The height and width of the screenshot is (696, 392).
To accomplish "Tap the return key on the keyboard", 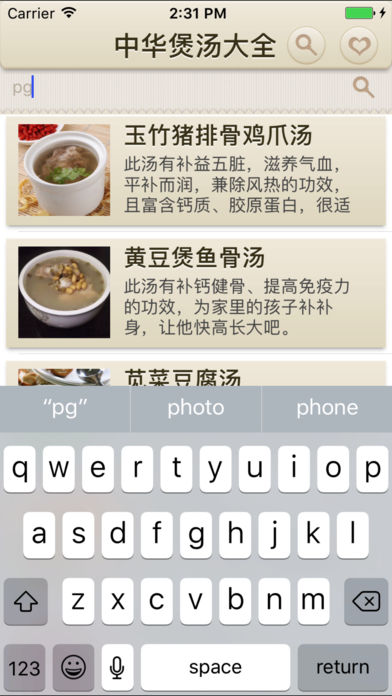I will (x=343, y=667).
